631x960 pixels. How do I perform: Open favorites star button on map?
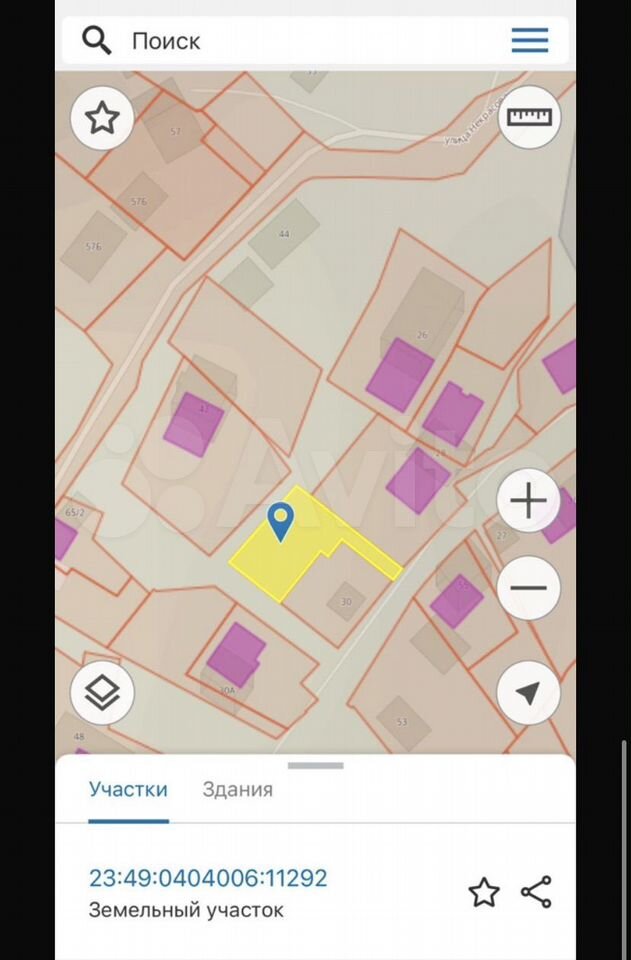pyautogui.click(x=102, y=119)
